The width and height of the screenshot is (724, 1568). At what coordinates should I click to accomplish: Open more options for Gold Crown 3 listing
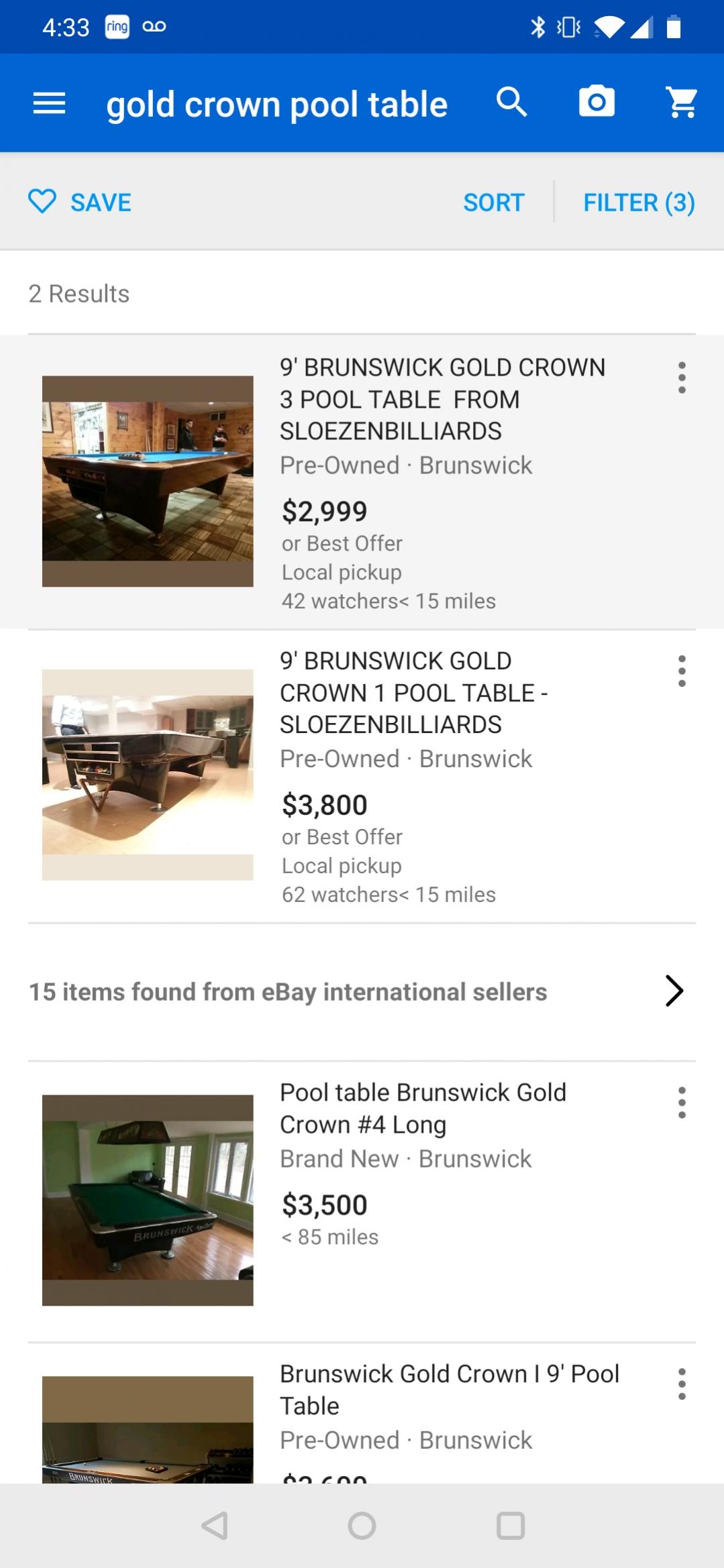tap(682, 378)
